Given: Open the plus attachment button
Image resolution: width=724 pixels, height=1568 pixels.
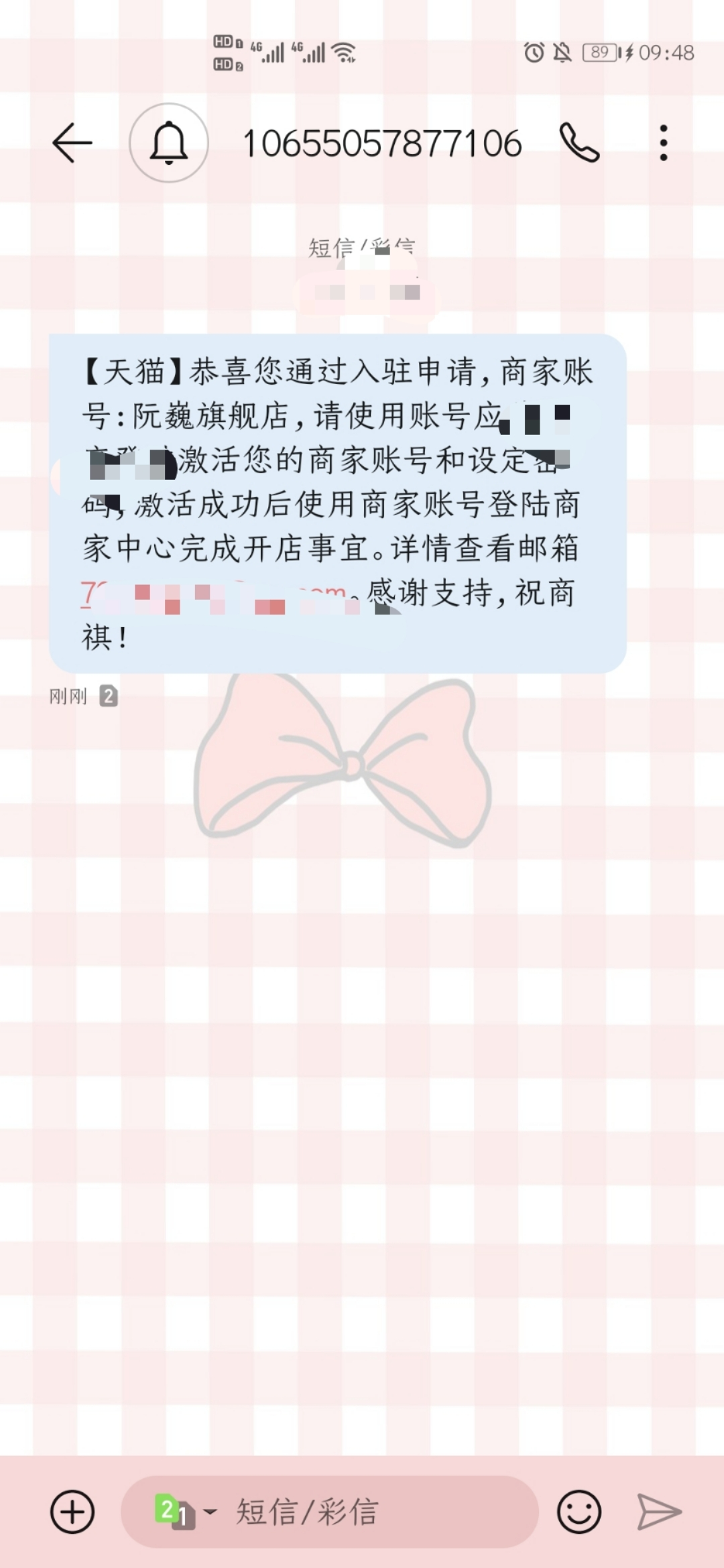Looking at the screenshot, I should 72,1512.
